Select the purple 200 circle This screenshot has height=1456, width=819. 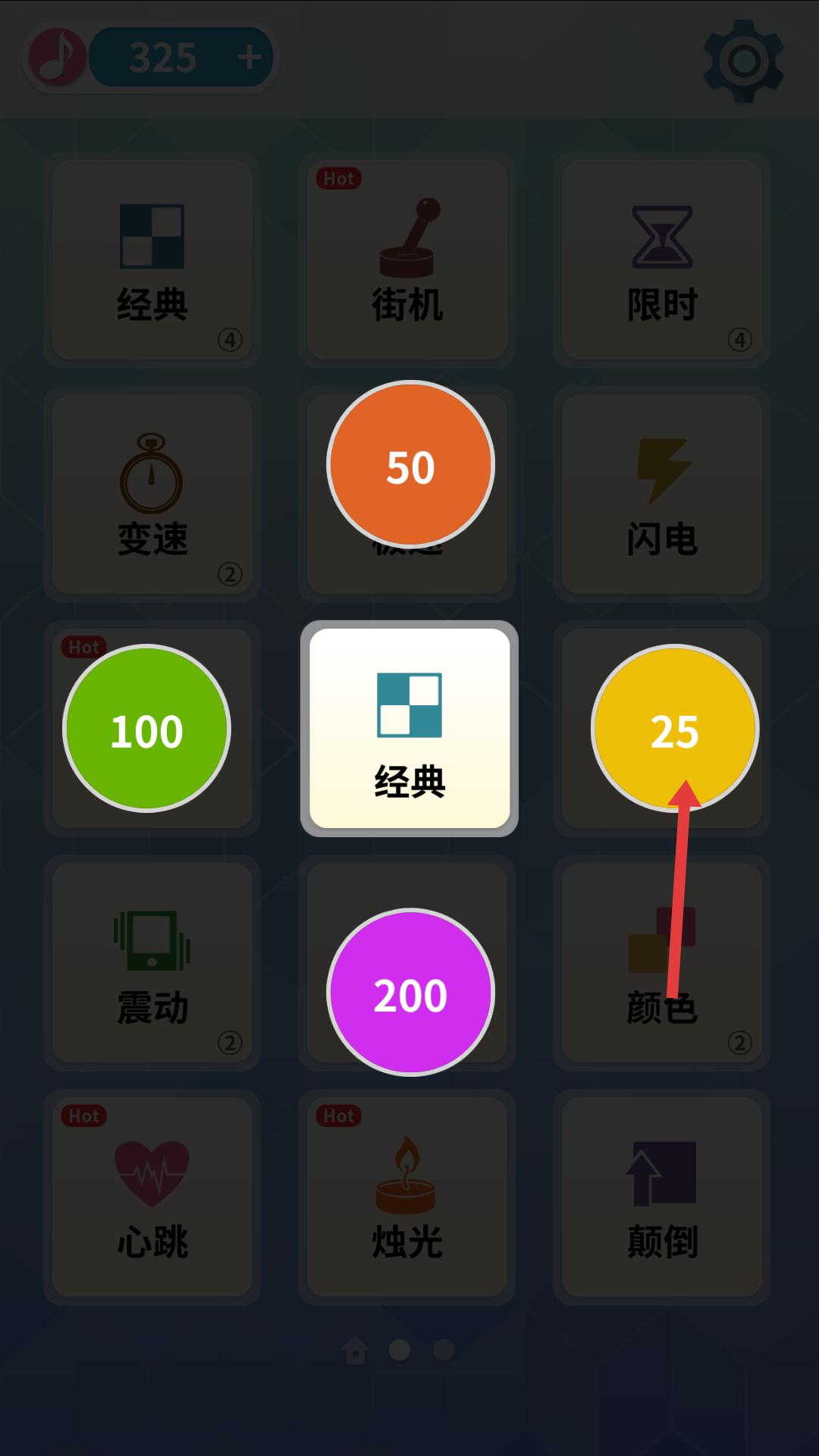410,992
